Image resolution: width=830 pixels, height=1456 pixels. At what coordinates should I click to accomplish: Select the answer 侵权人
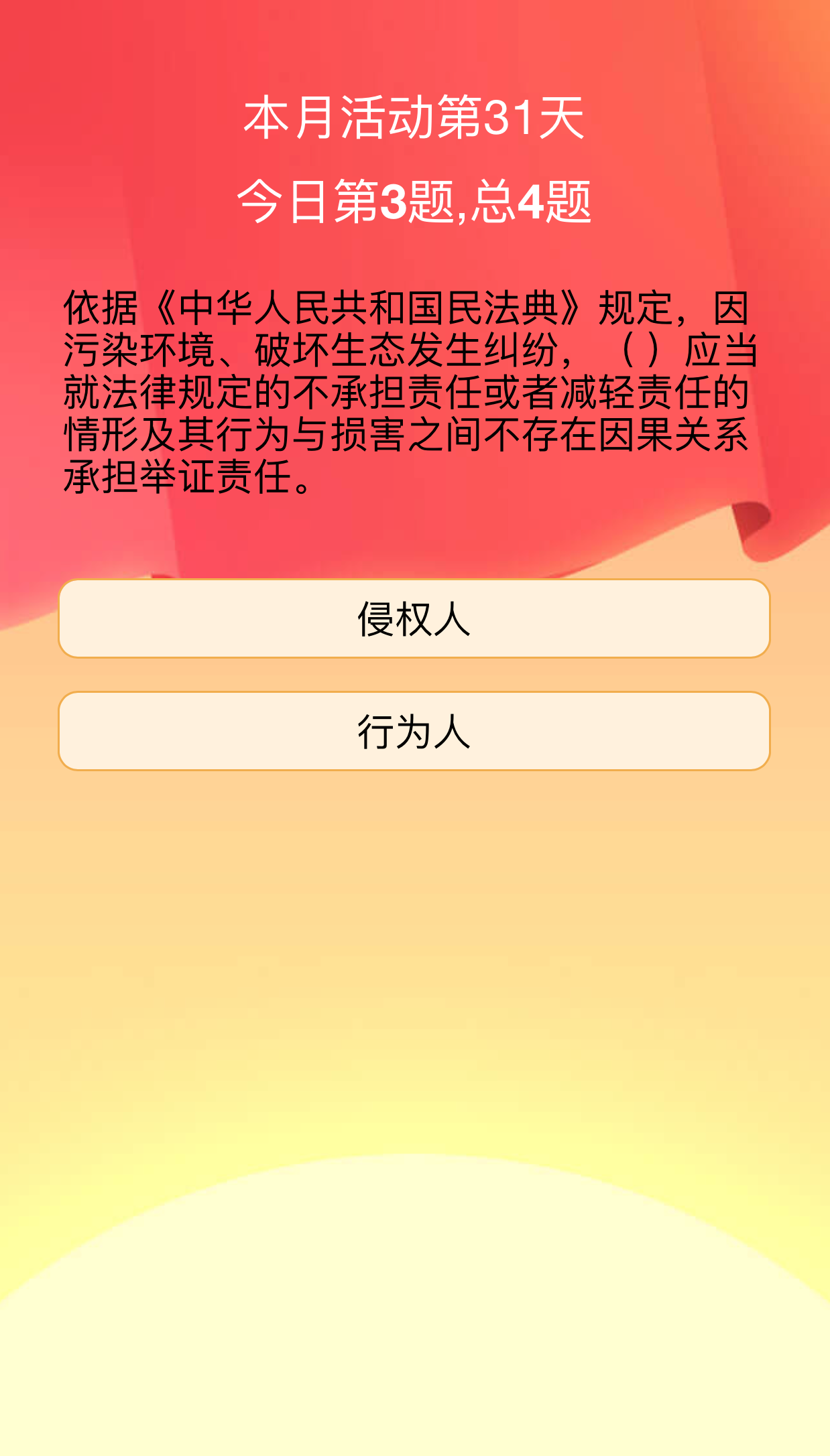point(414,618)
